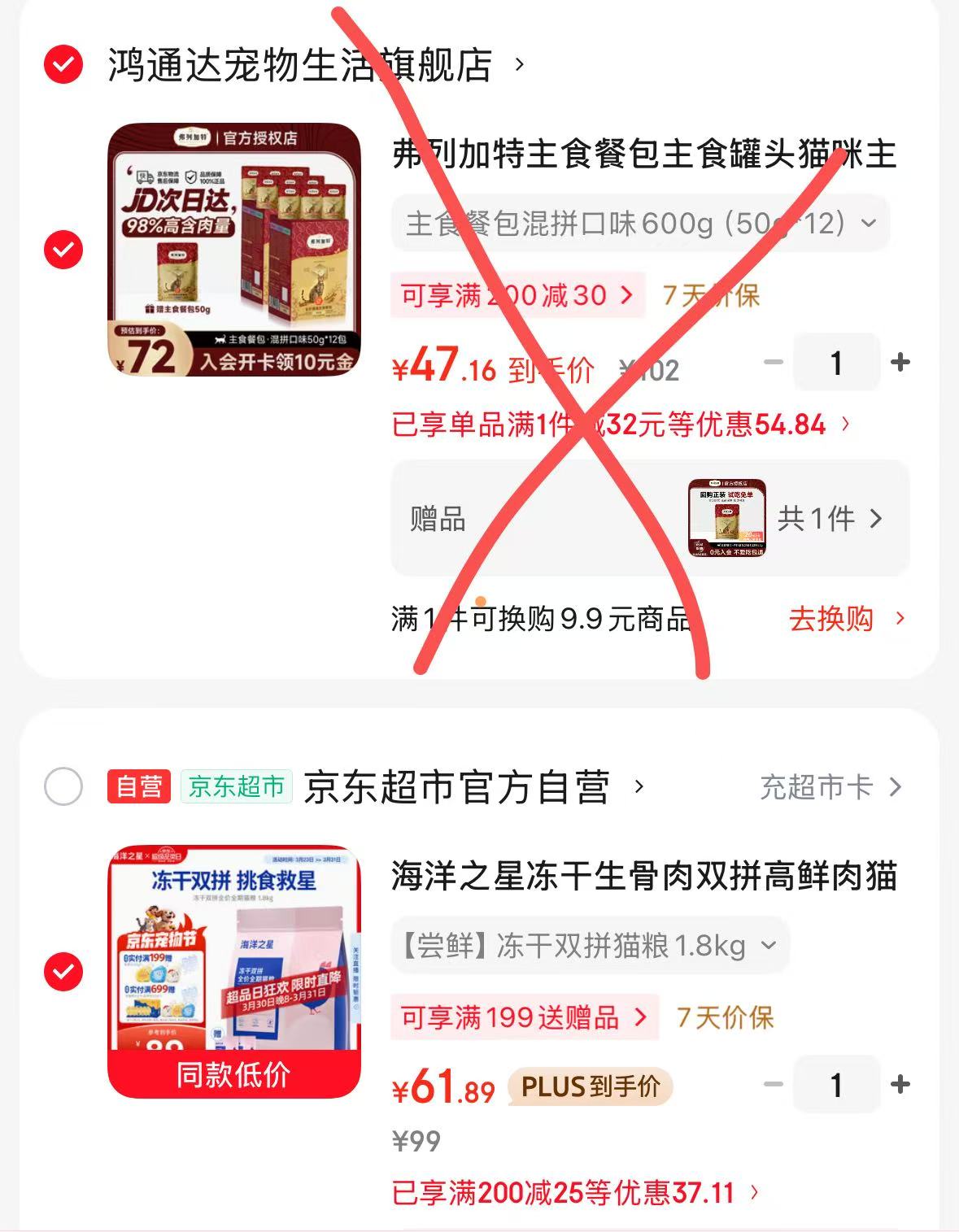Image resolution: width=959 pixels, height=1232 pixels.
Task: Change the 主食餐包混拼口味600g variant
Action: point(640,223)
